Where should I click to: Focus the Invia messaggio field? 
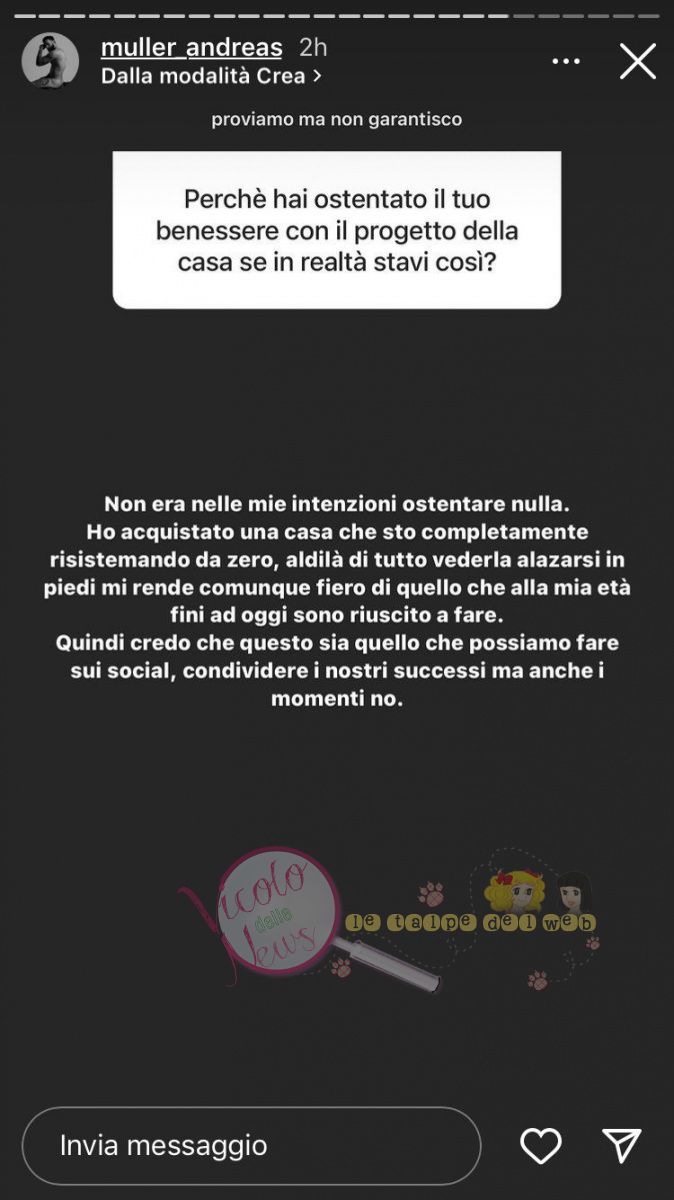pos(250,1145)
